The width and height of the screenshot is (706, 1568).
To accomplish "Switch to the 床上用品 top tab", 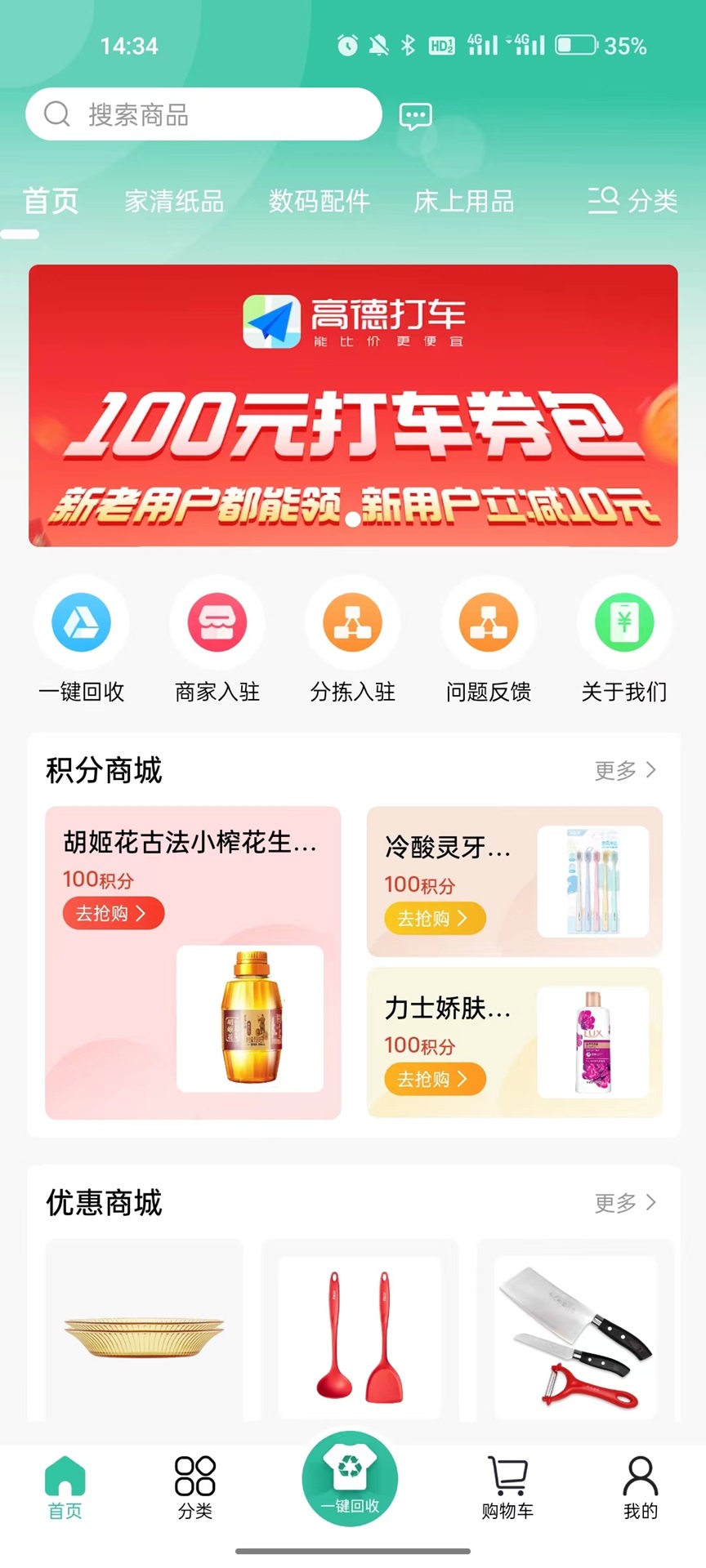I will coord(464,201).
